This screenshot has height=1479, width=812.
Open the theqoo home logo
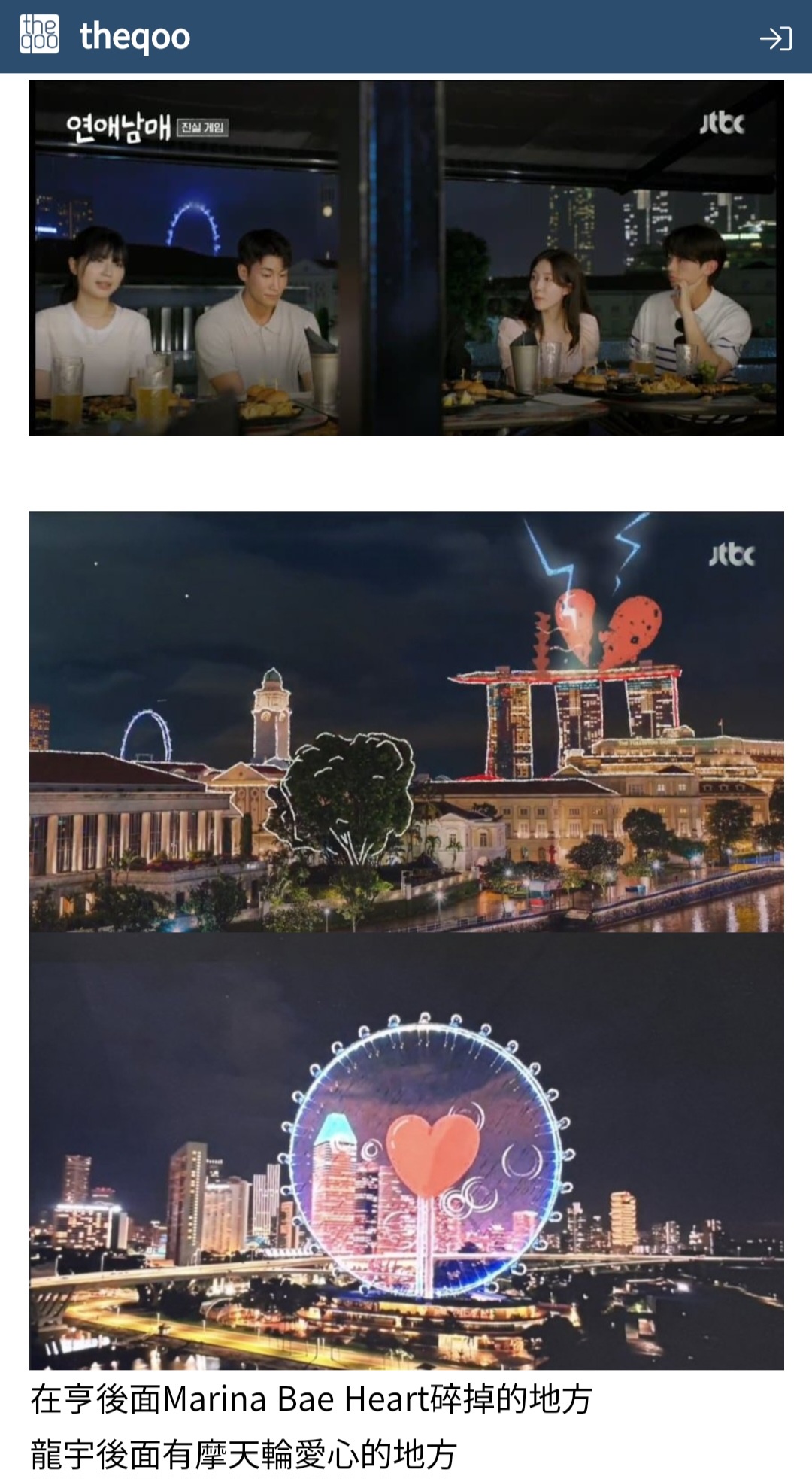[x=105, y=36]
